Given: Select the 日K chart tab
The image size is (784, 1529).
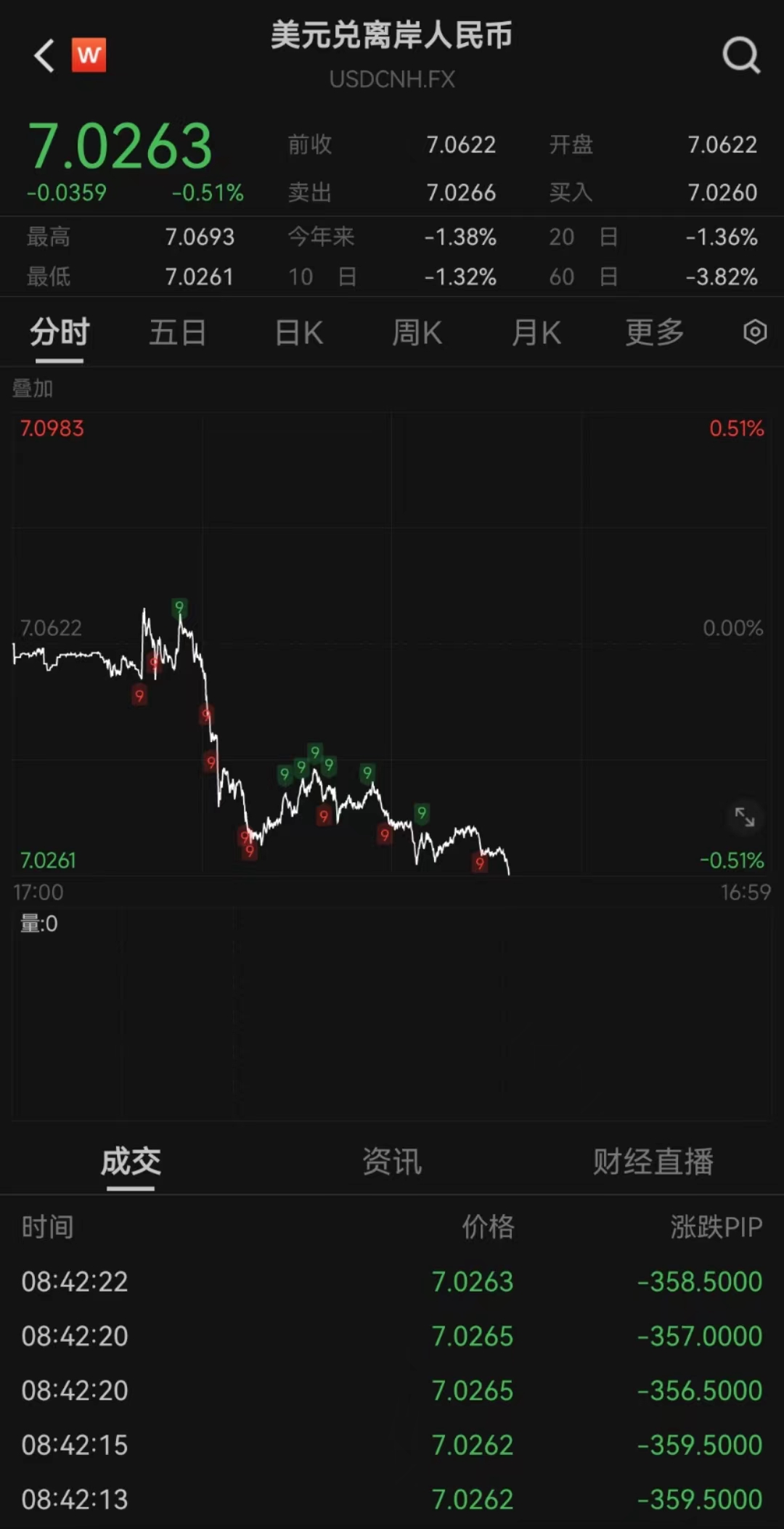Looking at the screenshot, I should (299, 333).
